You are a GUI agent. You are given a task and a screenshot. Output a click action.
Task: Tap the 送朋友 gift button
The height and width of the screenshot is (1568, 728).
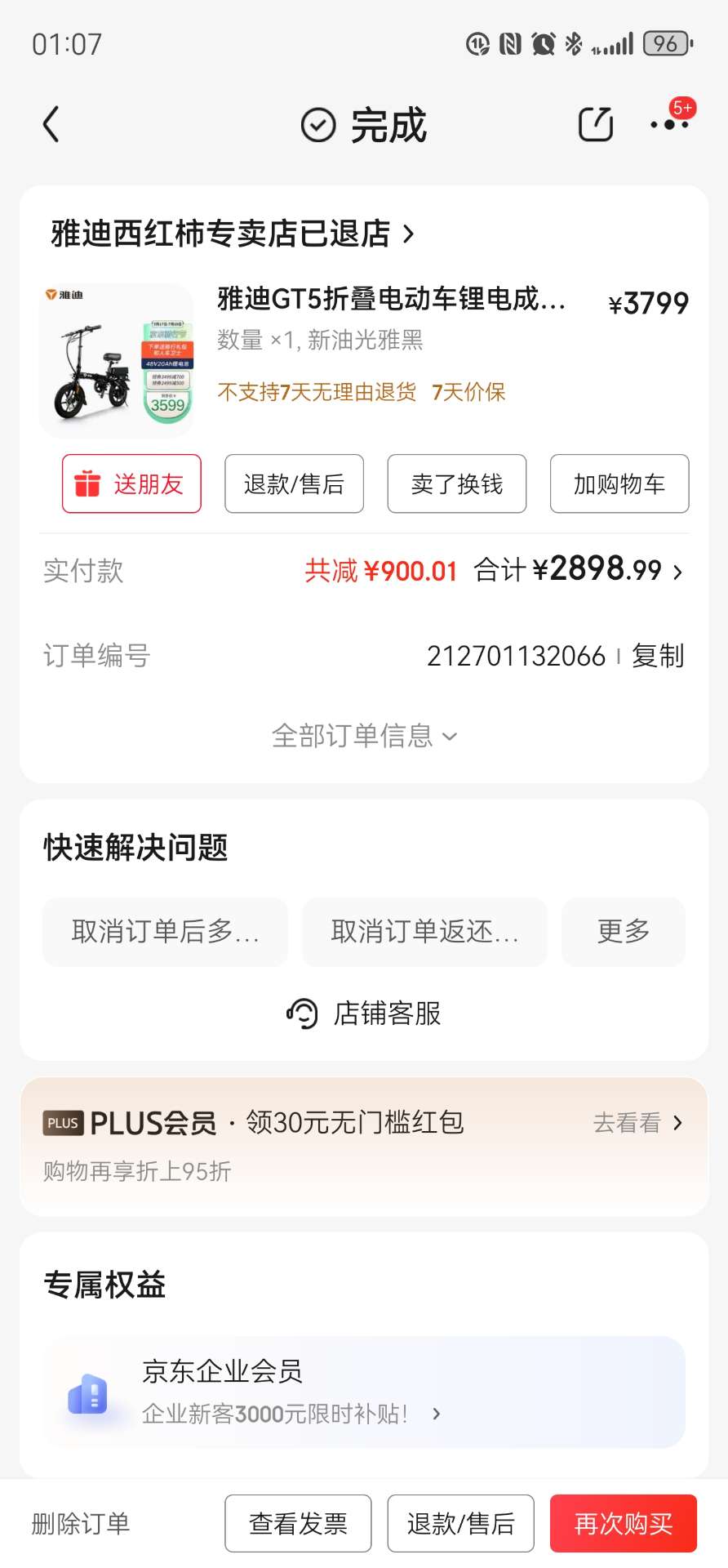pyautogui.click(x=131, y=483)
